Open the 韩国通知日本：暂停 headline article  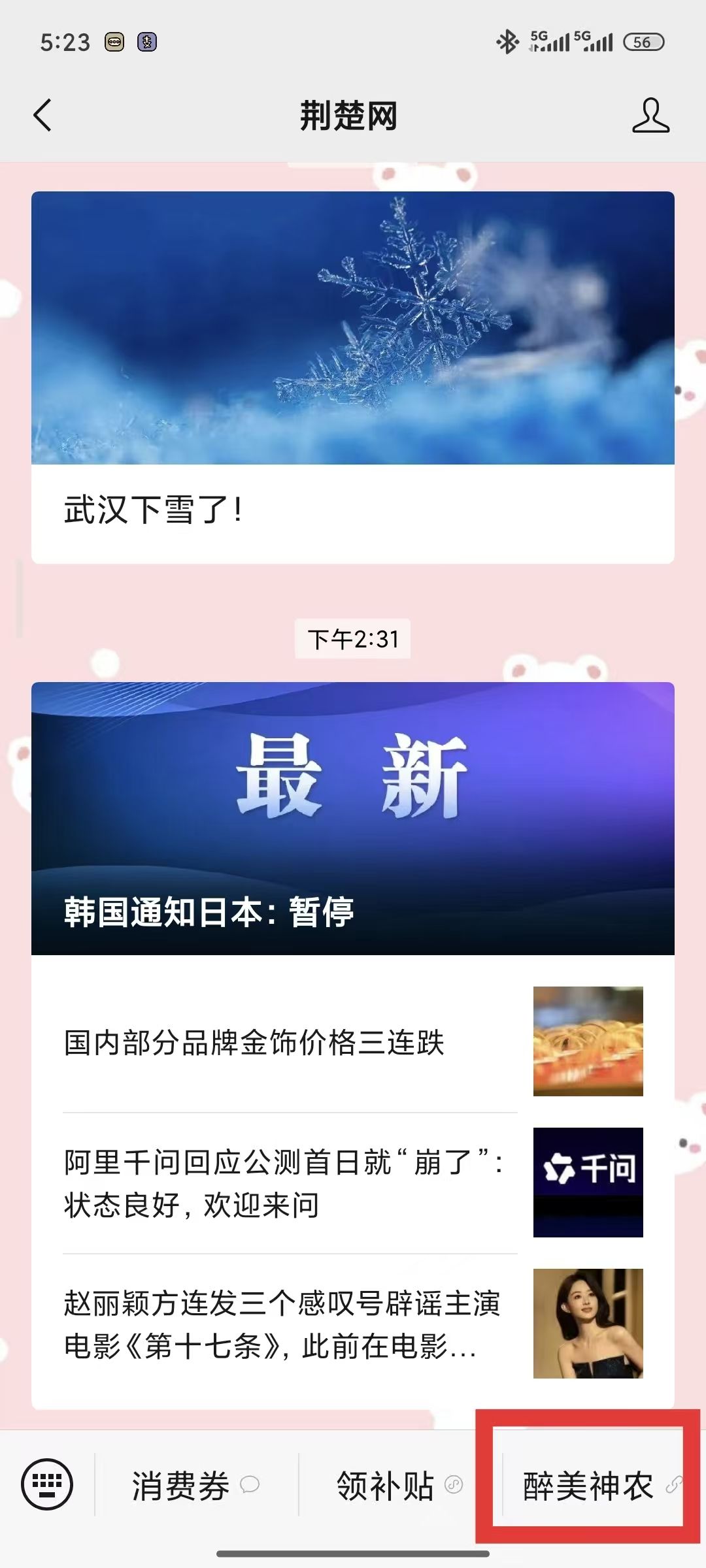(353, 818)
